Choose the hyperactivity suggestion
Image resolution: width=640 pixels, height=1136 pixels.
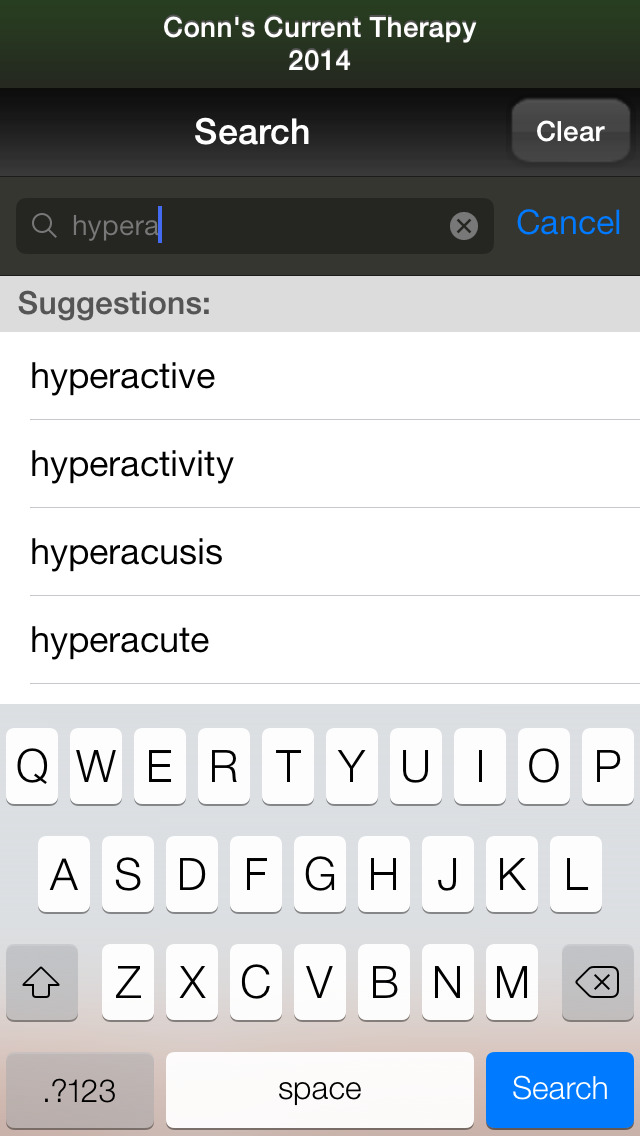pos(320,464)
